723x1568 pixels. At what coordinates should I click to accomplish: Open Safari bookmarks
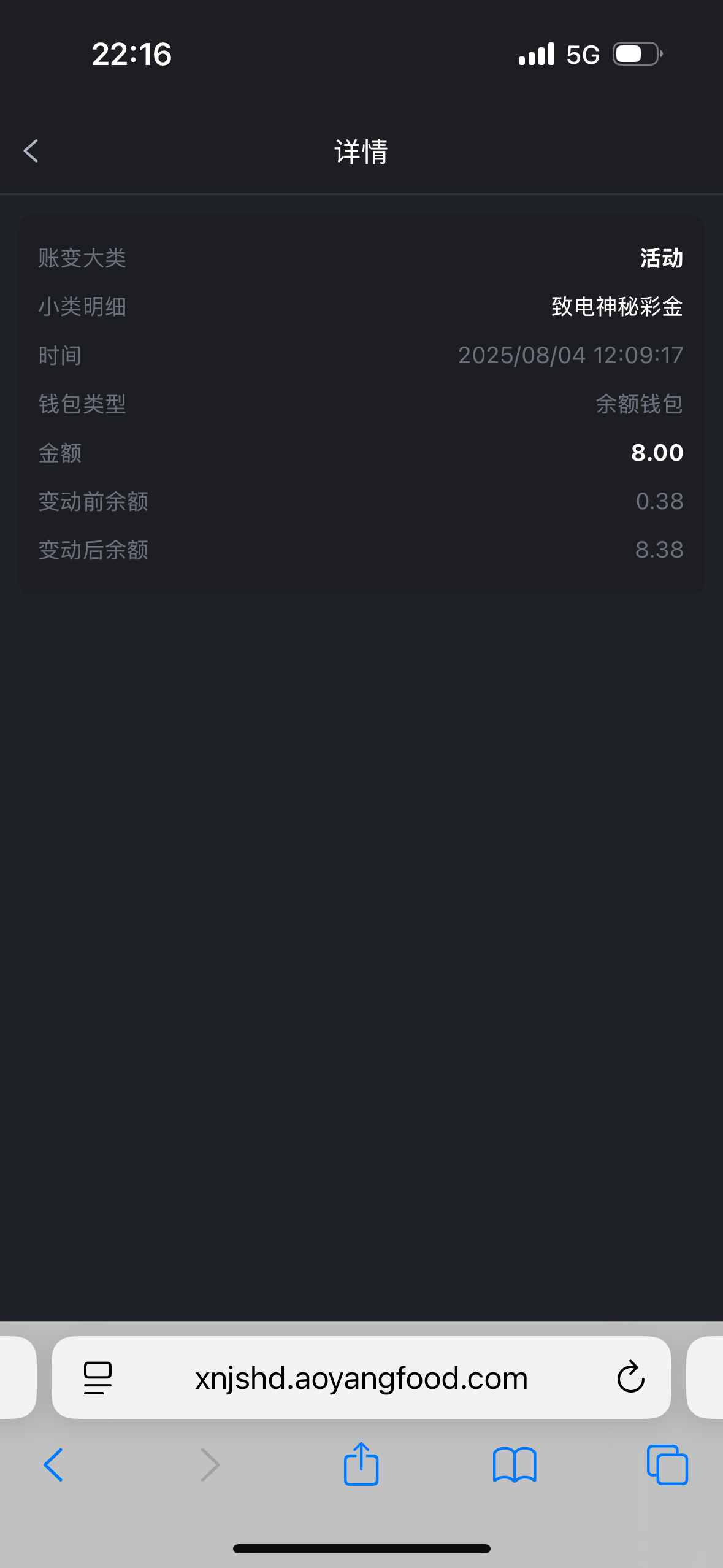(x=515, y=1465)
